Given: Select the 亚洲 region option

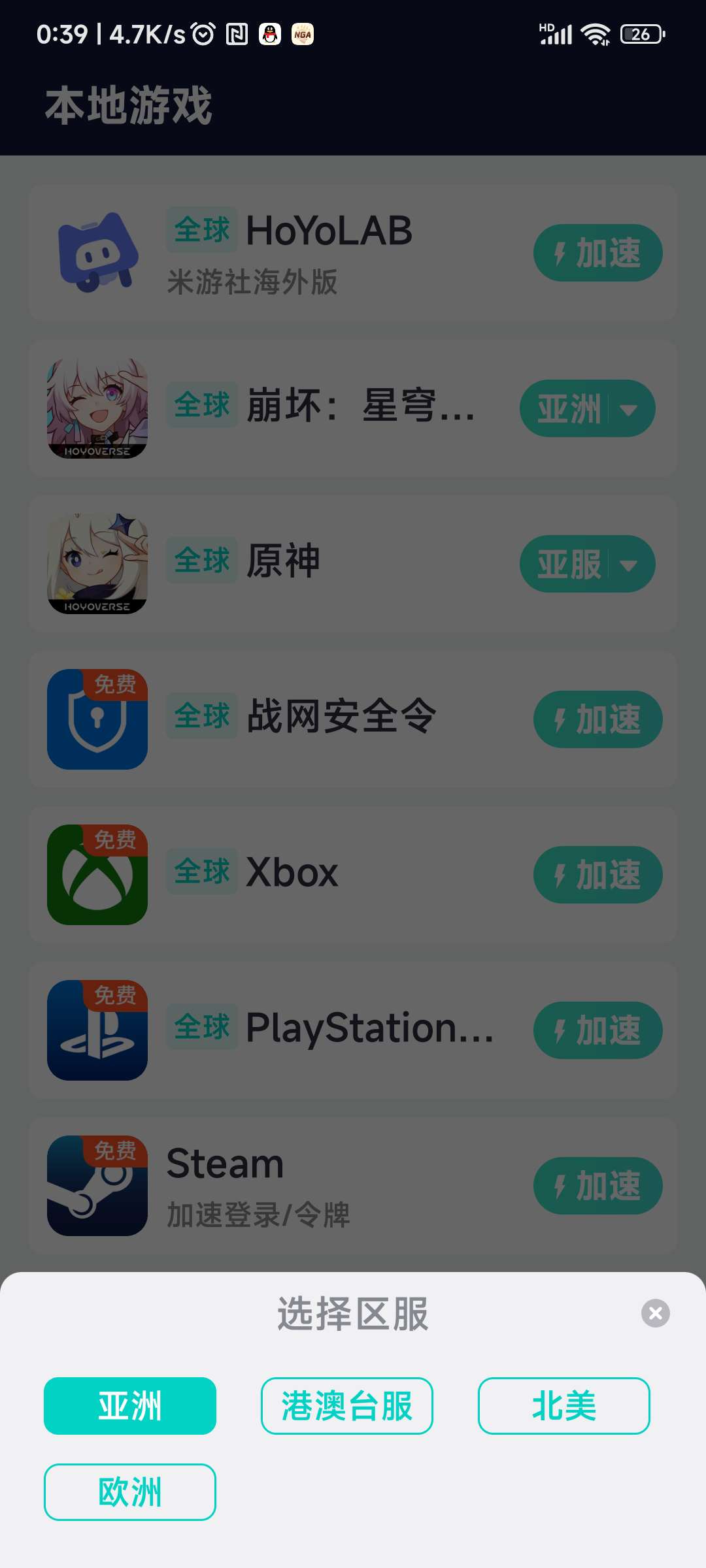Looking at the screenshot, I should [x=129, y=1405].
